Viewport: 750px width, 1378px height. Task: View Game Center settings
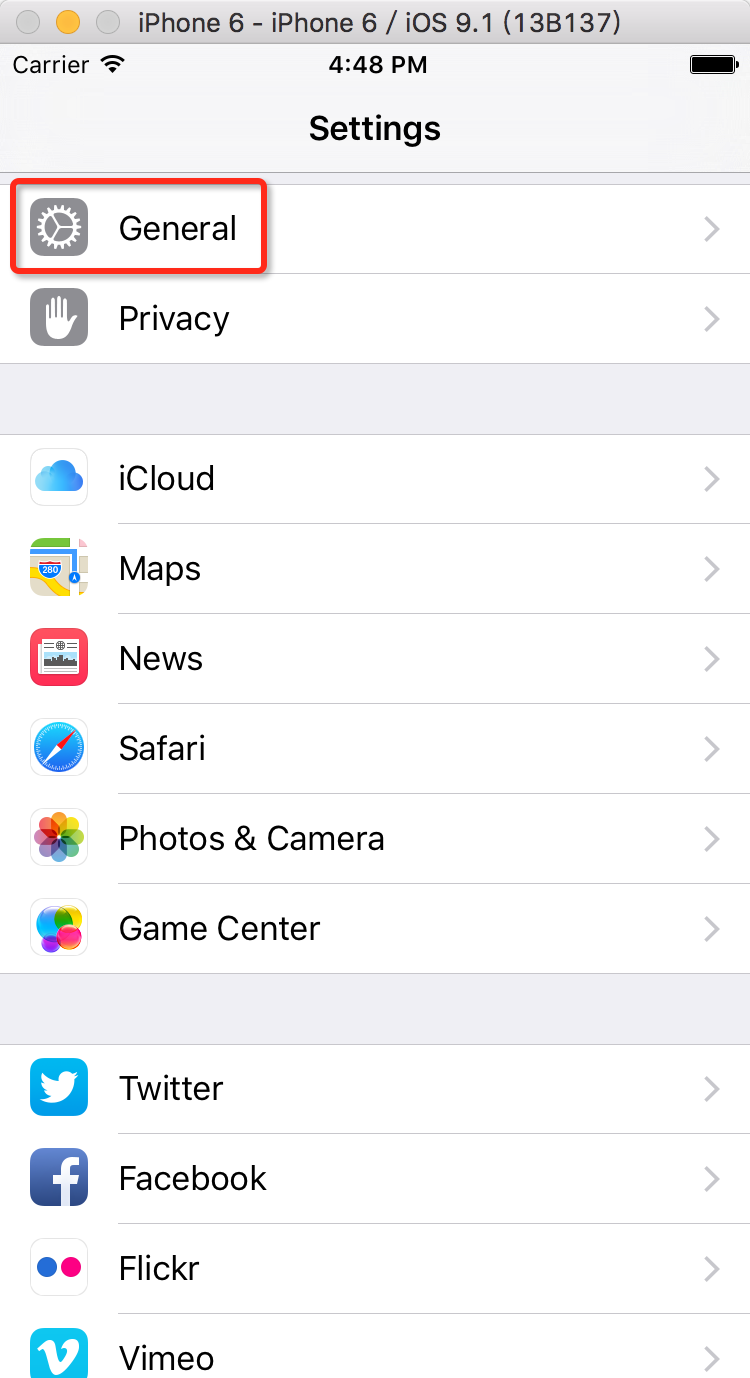[x=219, y=928]
